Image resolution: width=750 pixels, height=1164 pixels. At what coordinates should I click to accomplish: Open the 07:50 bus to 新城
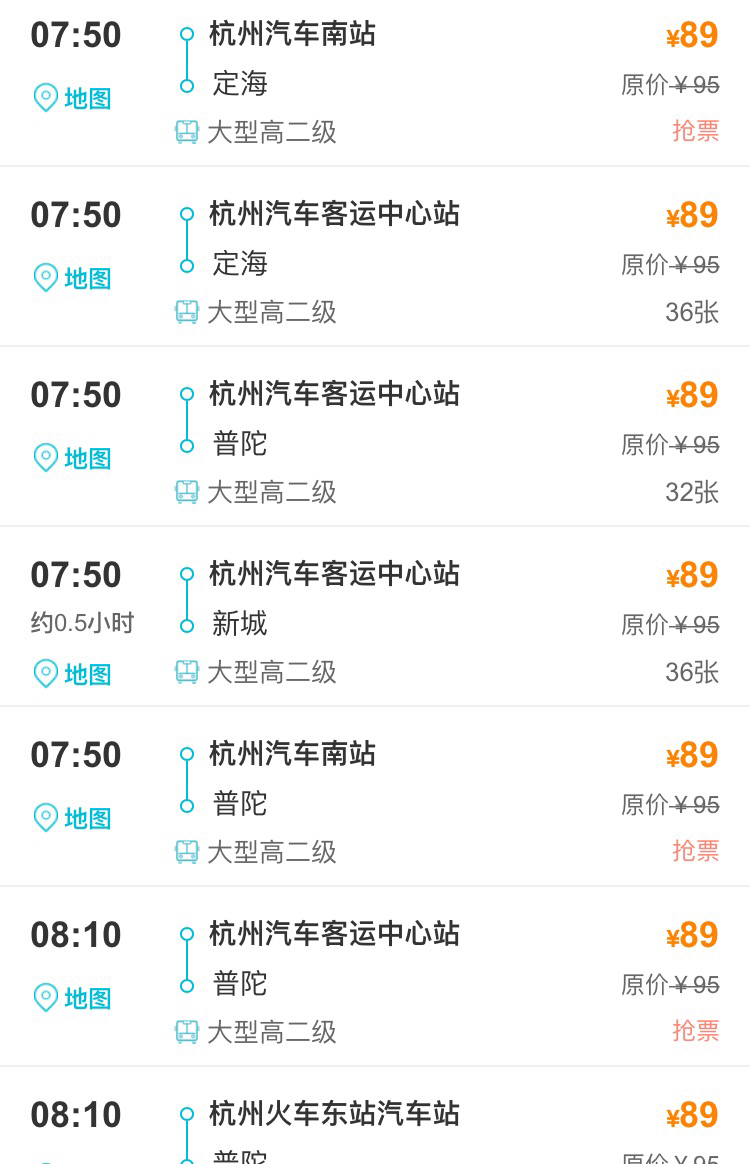pos(334,574)
